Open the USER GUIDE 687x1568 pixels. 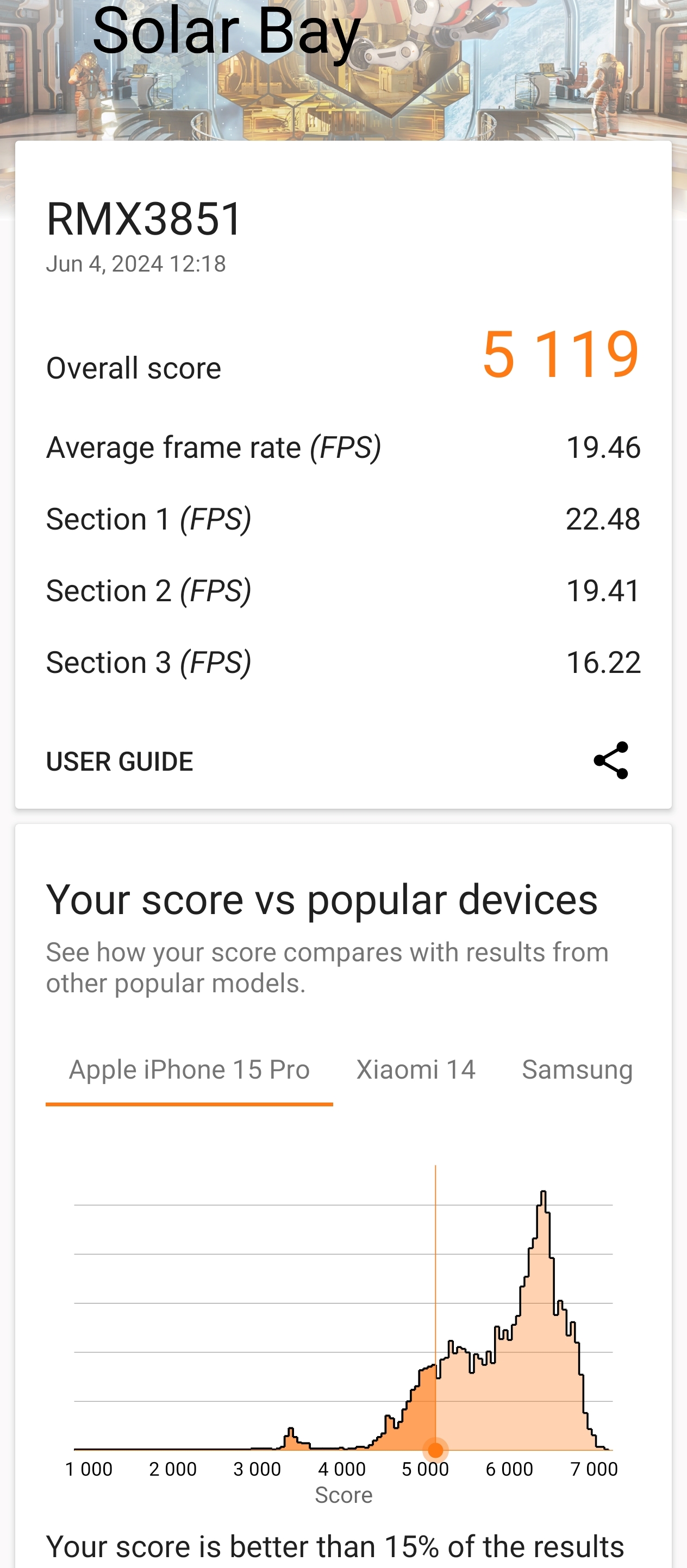click(x=120, y=761)
